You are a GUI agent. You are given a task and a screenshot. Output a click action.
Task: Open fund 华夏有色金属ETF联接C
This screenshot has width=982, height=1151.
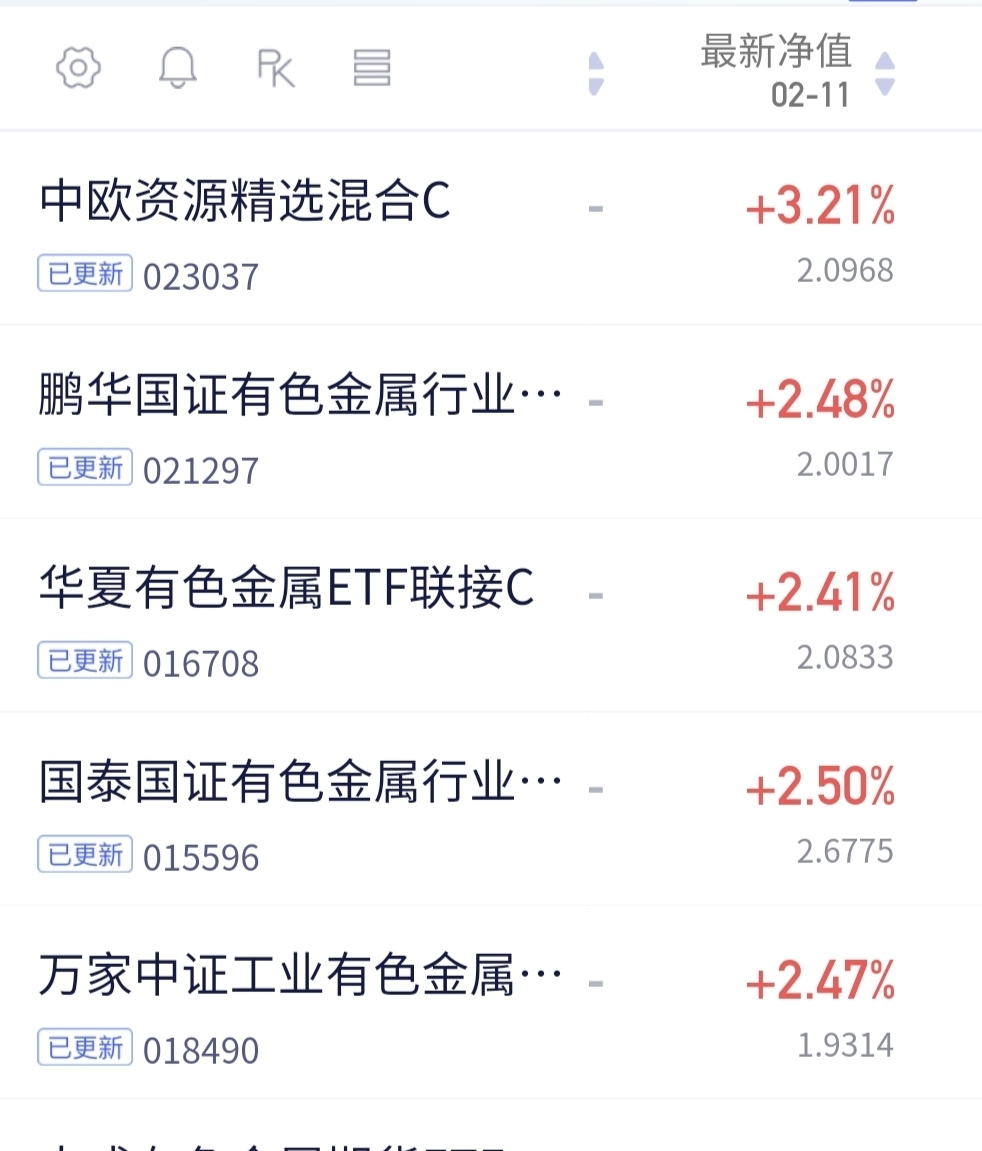[x=491, y=615]
